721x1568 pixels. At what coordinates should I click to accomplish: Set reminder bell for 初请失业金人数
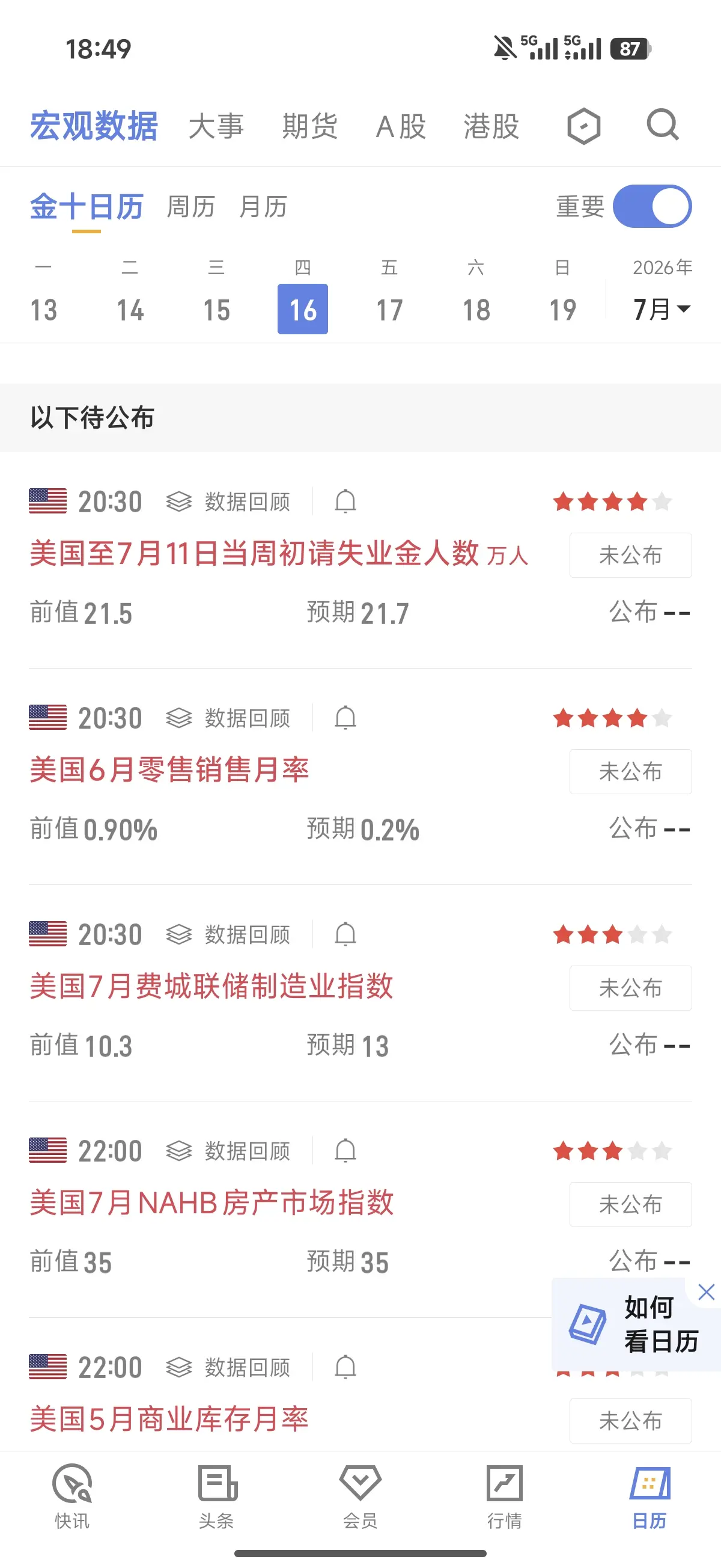point(345,501)
